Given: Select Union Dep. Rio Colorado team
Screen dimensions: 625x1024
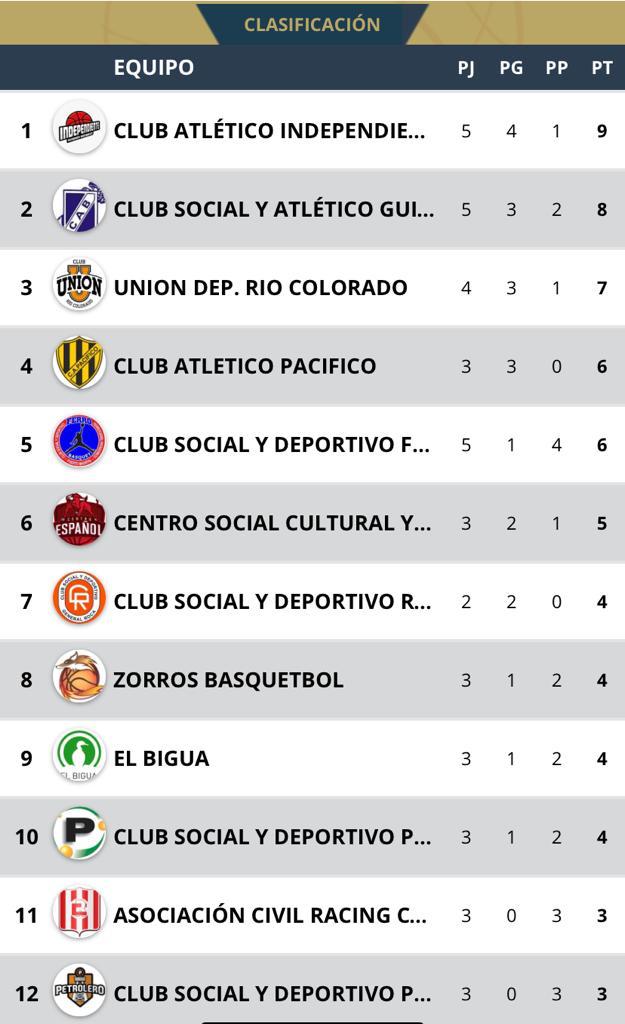Looking at the screenshot, I should pos(260,288).
